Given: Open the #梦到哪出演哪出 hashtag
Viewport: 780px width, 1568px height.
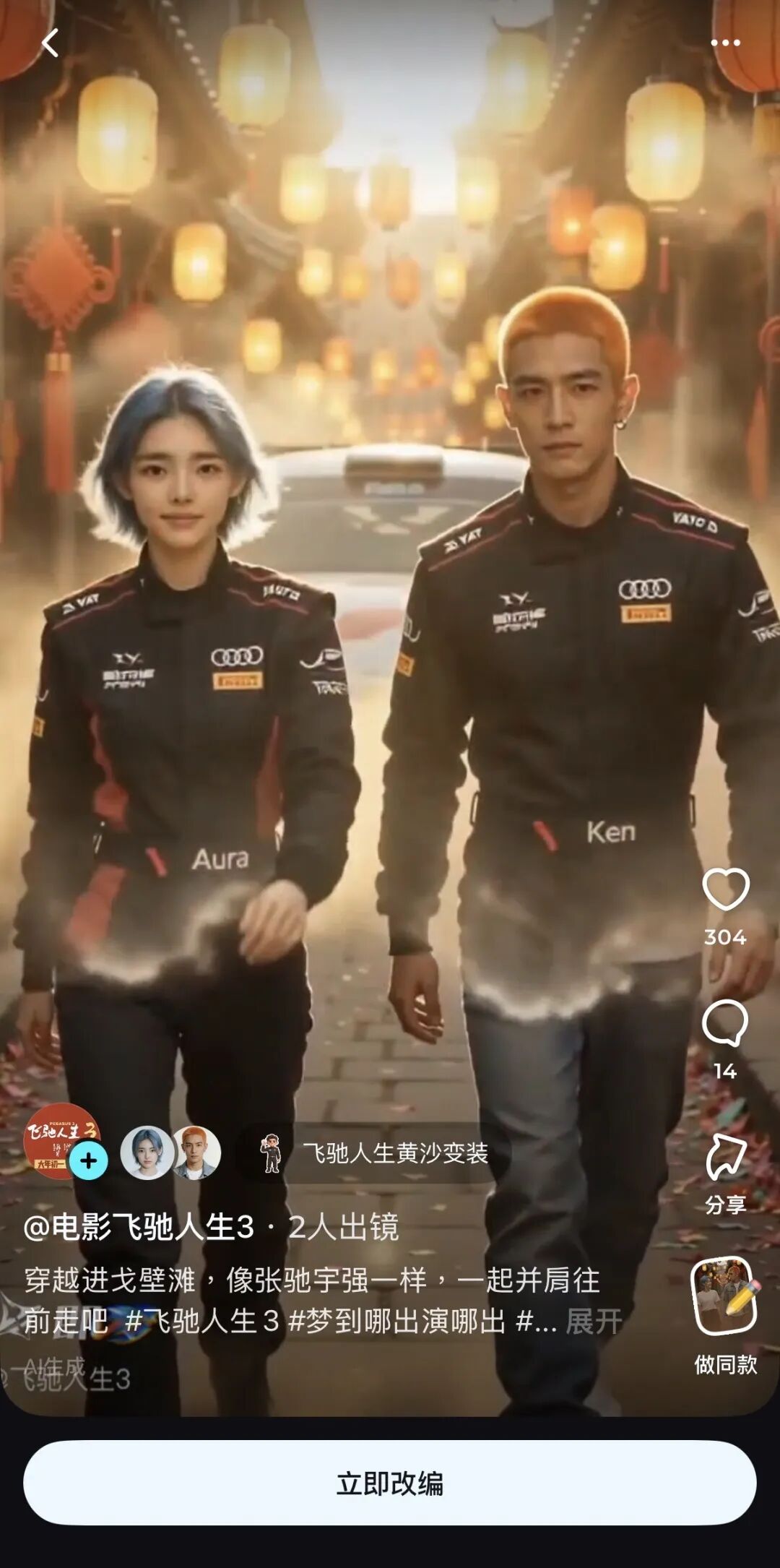Looking at the screenshot, I should [396, 1322].
